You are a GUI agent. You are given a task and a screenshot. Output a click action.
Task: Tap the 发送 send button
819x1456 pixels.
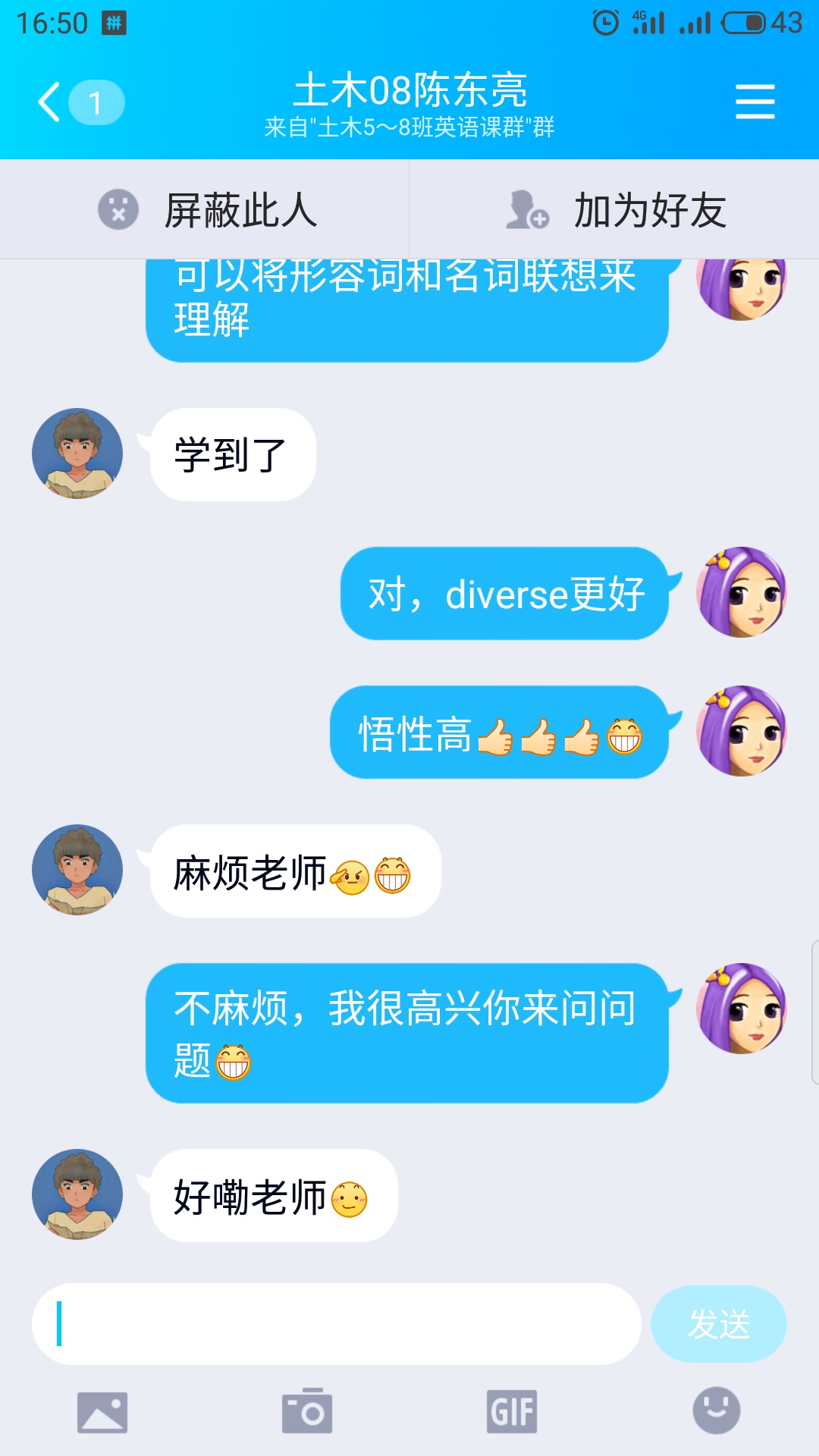[718, 1324]
